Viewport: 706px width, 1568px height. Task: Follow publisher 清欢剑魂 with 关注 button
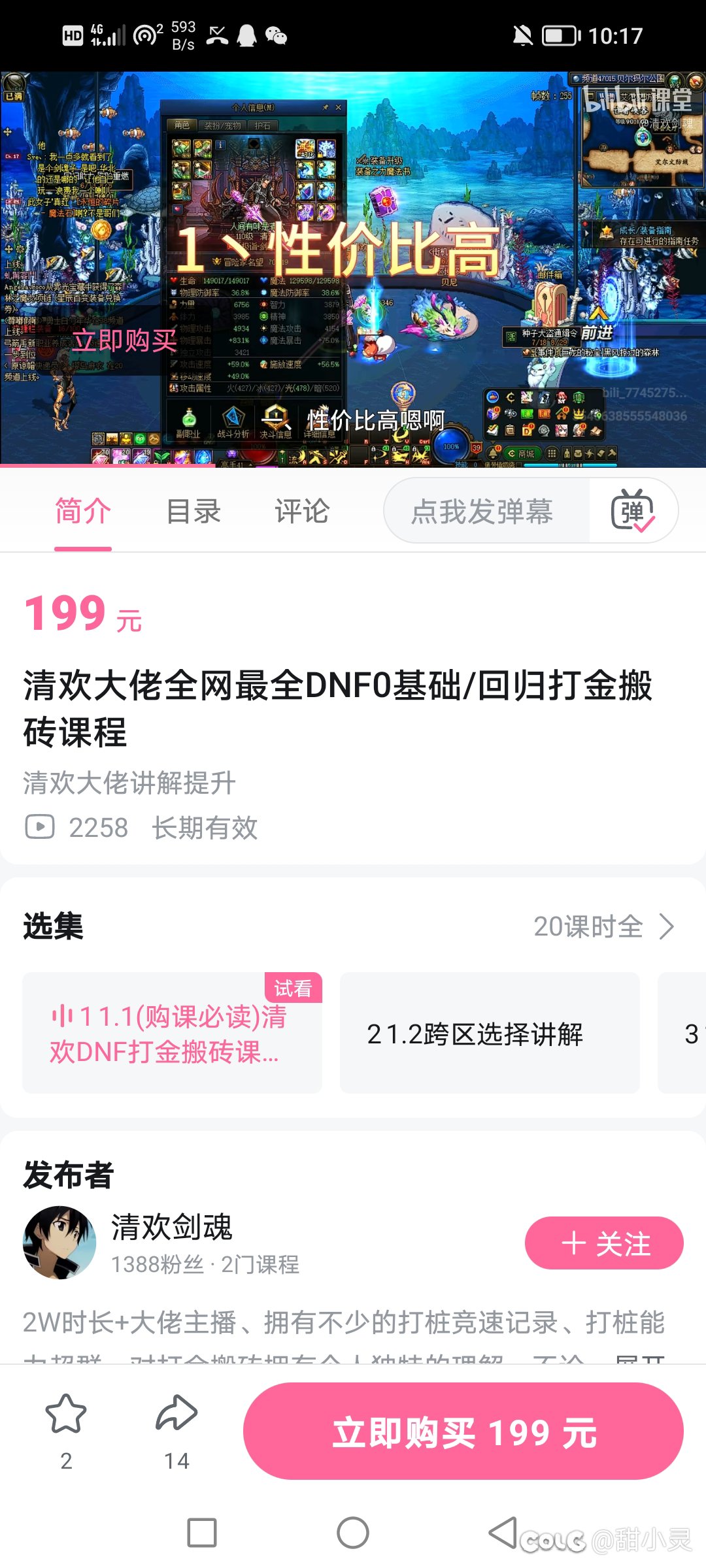604,1243
